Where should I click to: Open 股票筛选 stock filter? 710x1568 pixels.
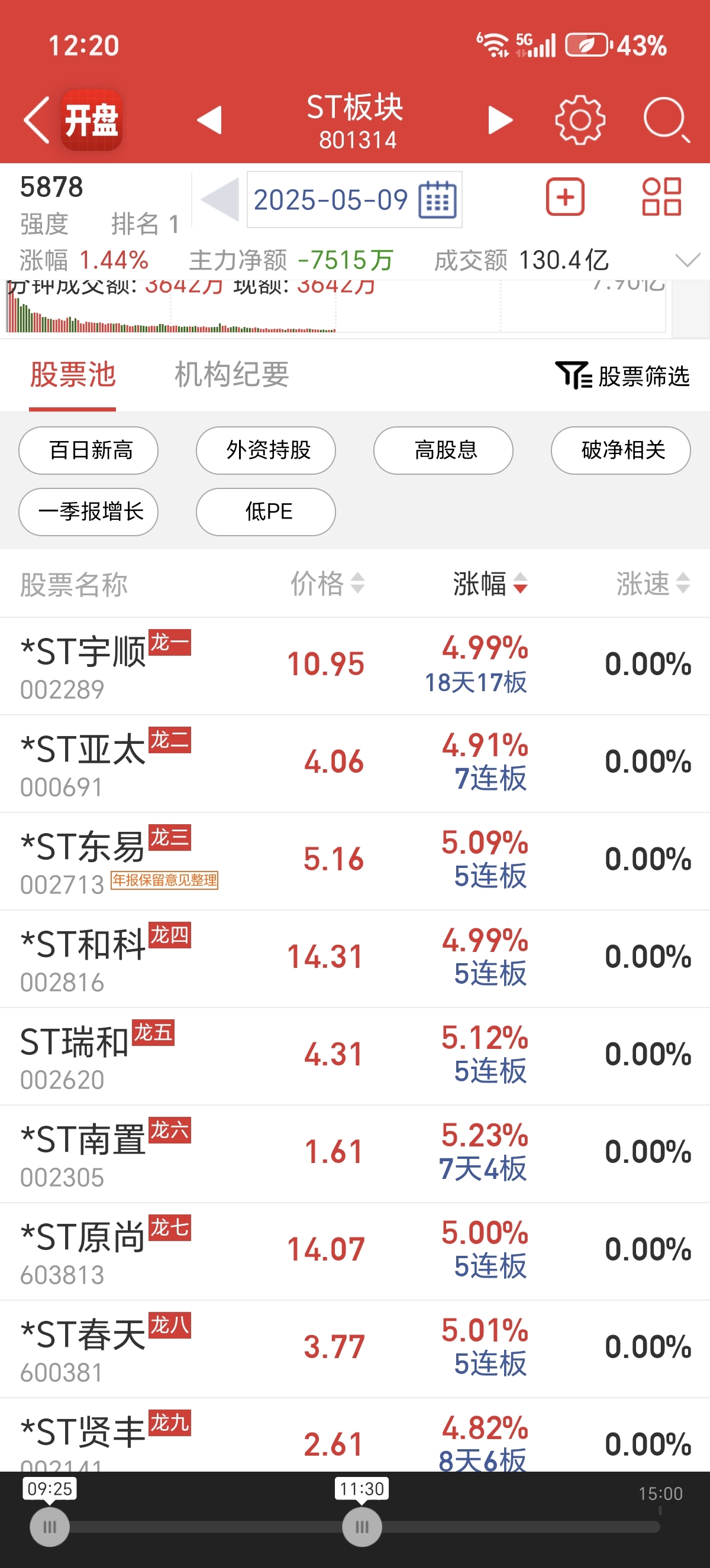(x=622, y=375)
